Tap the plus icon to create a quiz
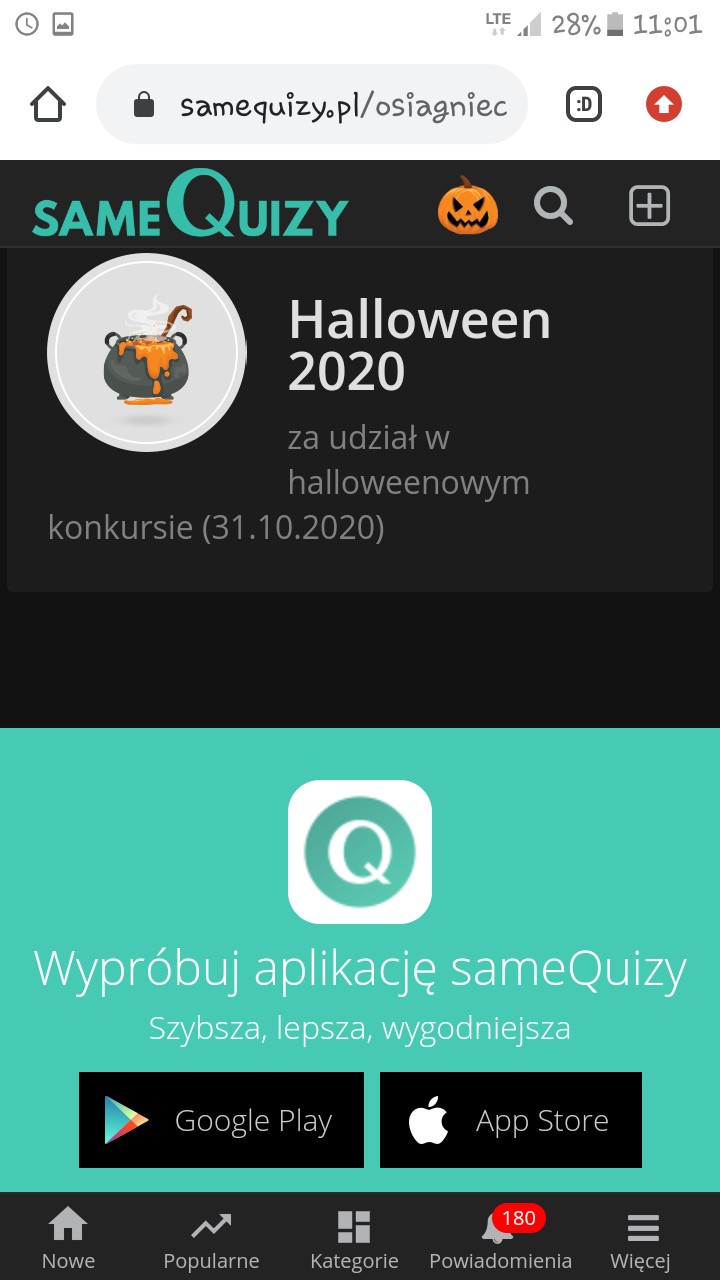This screenshot has width=720, height=1280. [x=649, y=206]
